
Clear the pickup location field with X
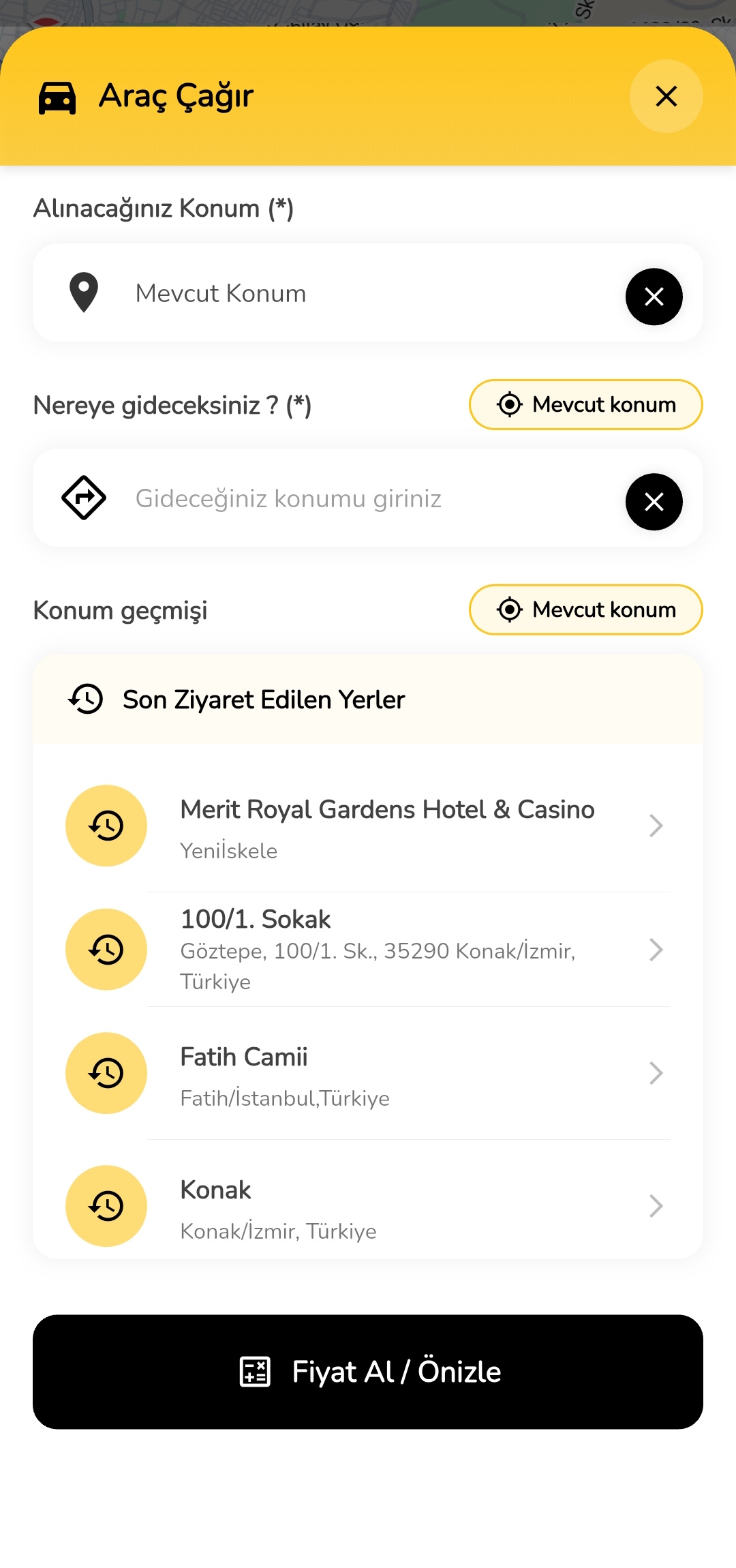[653, 296]
